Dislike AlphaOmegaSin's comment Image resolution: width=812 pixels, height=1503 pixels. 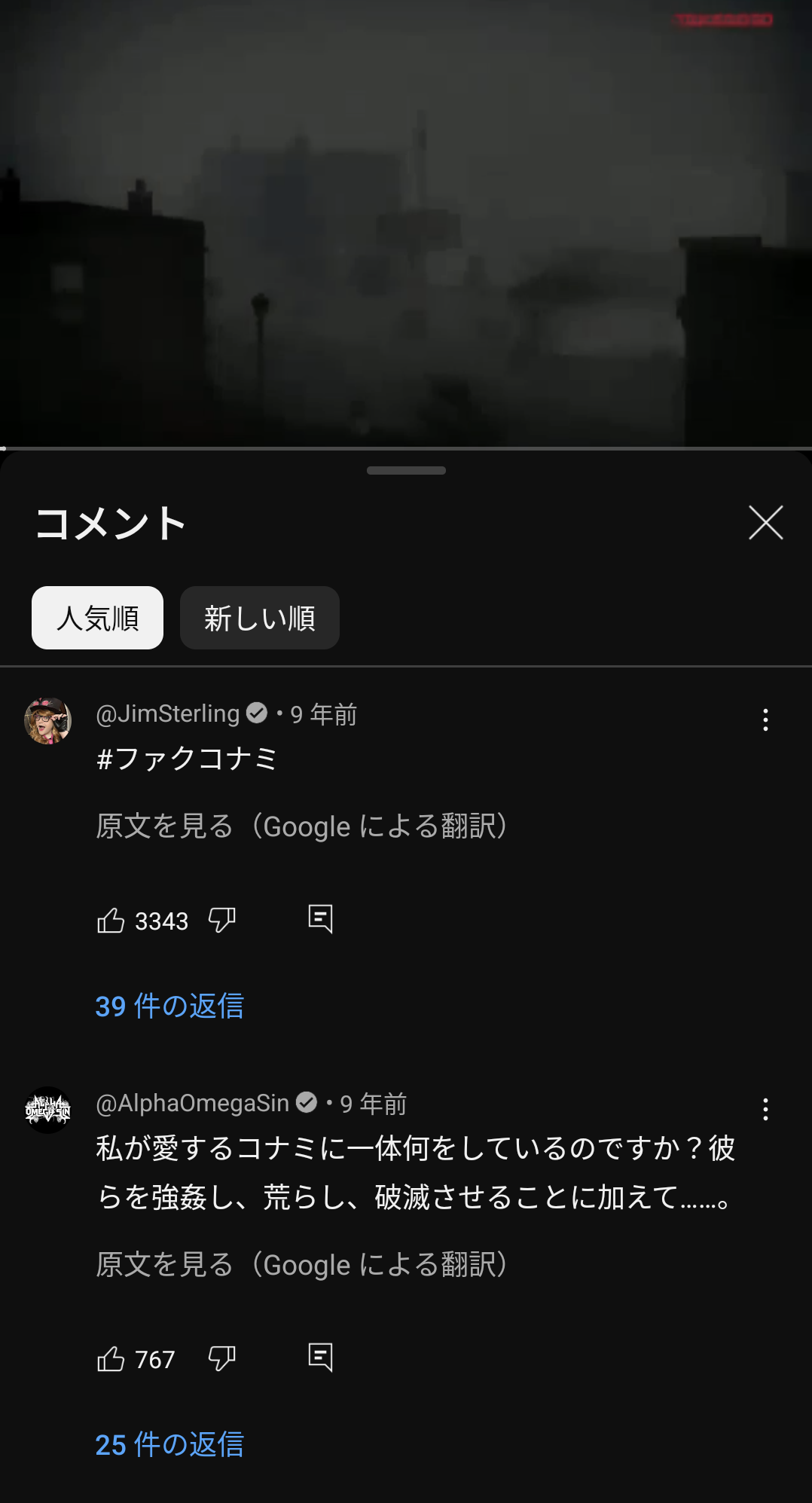pyautogui.click(x=221, y=1359)
